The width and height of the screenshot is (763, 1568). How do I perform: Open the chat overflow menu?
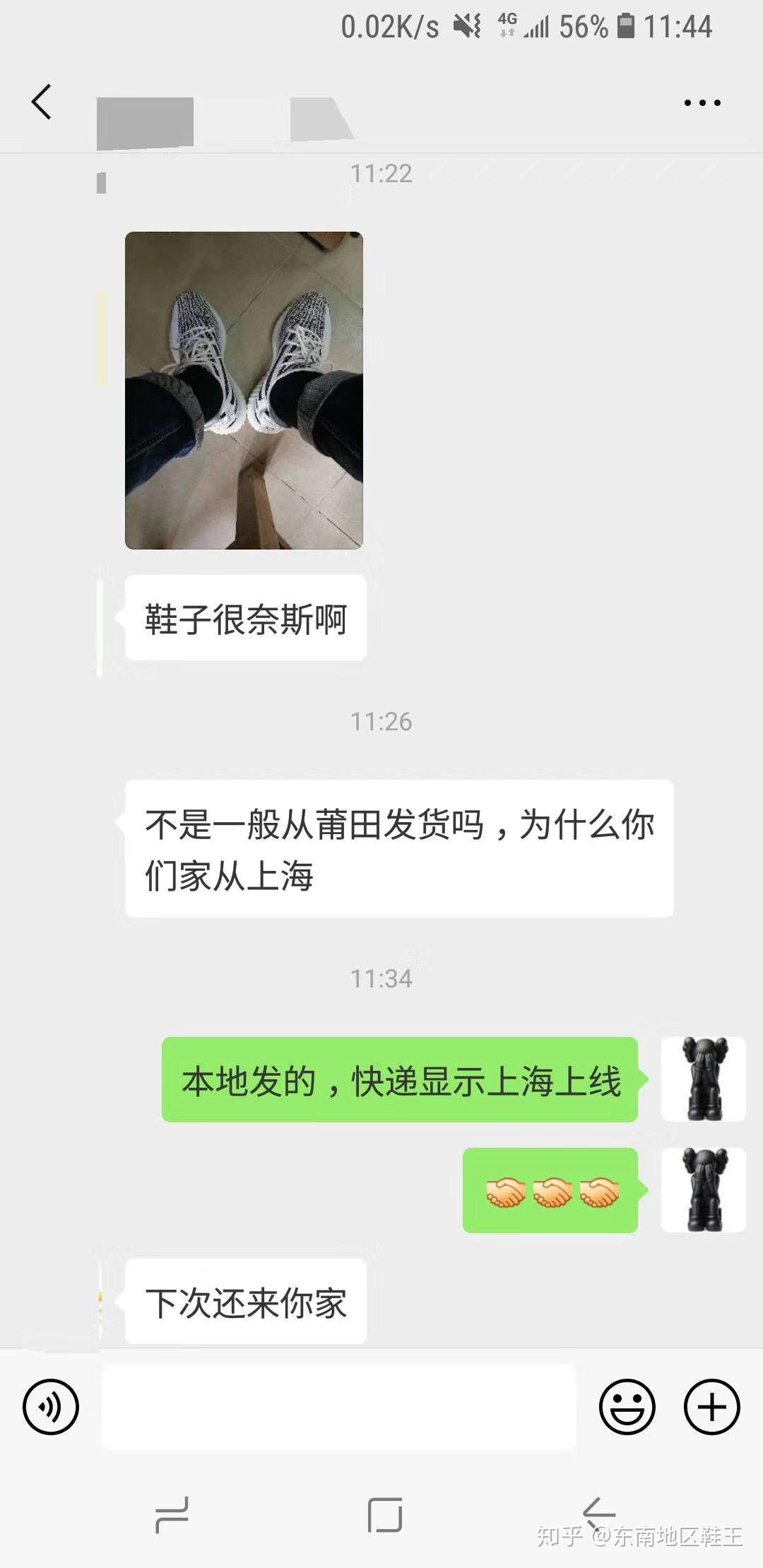[x=702, y=103]
